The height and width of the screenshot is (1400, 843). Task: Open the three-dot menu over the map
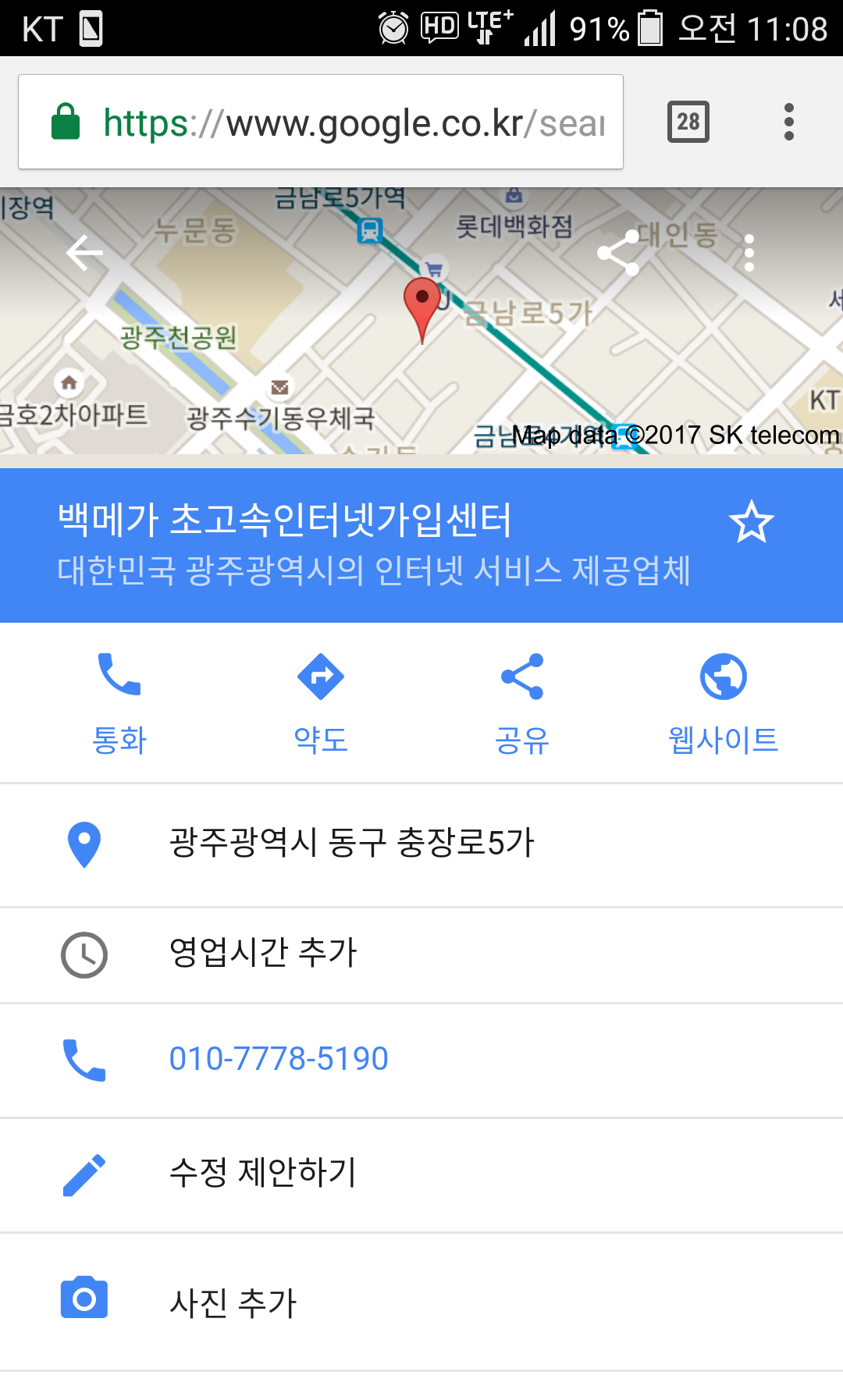(x=749, y=253)
